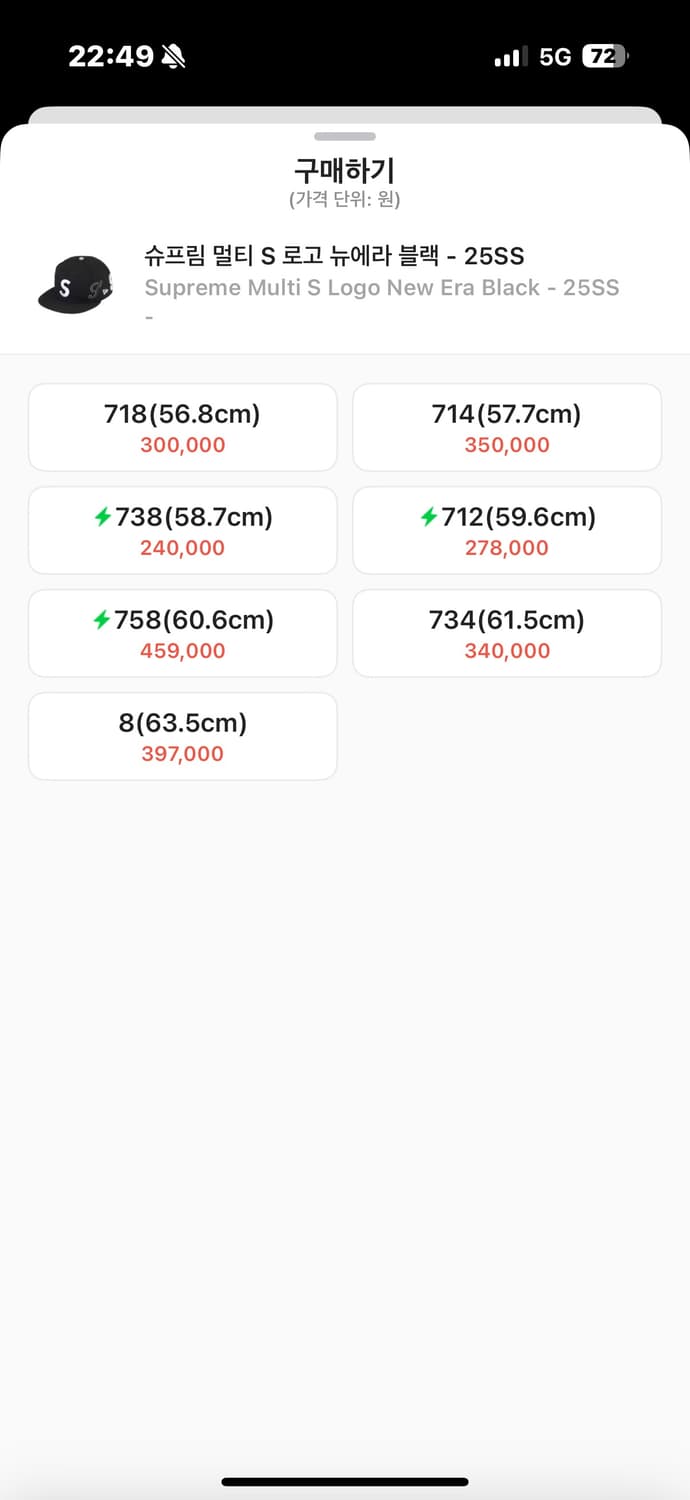This screenshot has height=1500, width=690.
Task: Choose the 714 (57.7cm) size option
Action: click(507, 428)
